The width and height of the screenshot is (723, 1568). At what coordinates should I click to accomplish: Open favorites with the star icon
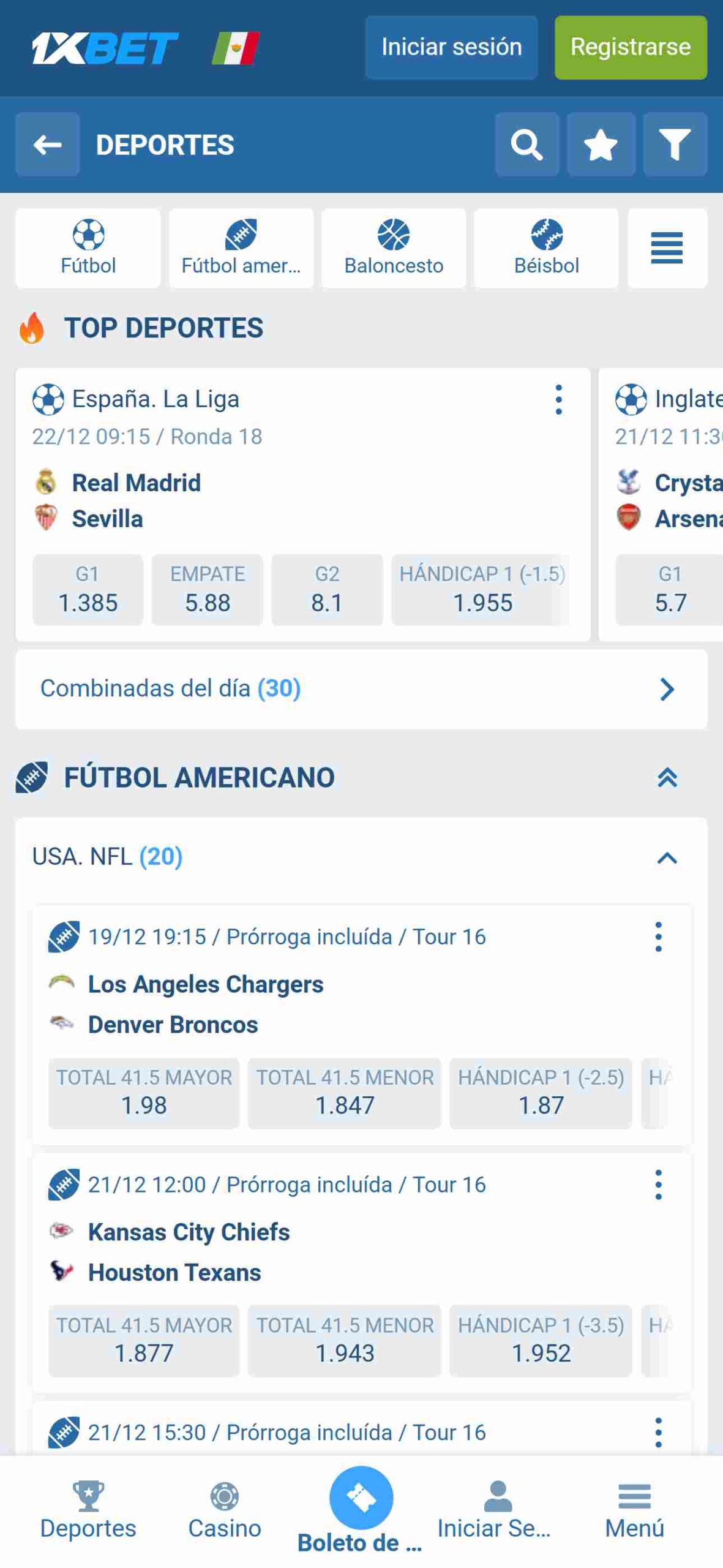[x=601, y=145]
